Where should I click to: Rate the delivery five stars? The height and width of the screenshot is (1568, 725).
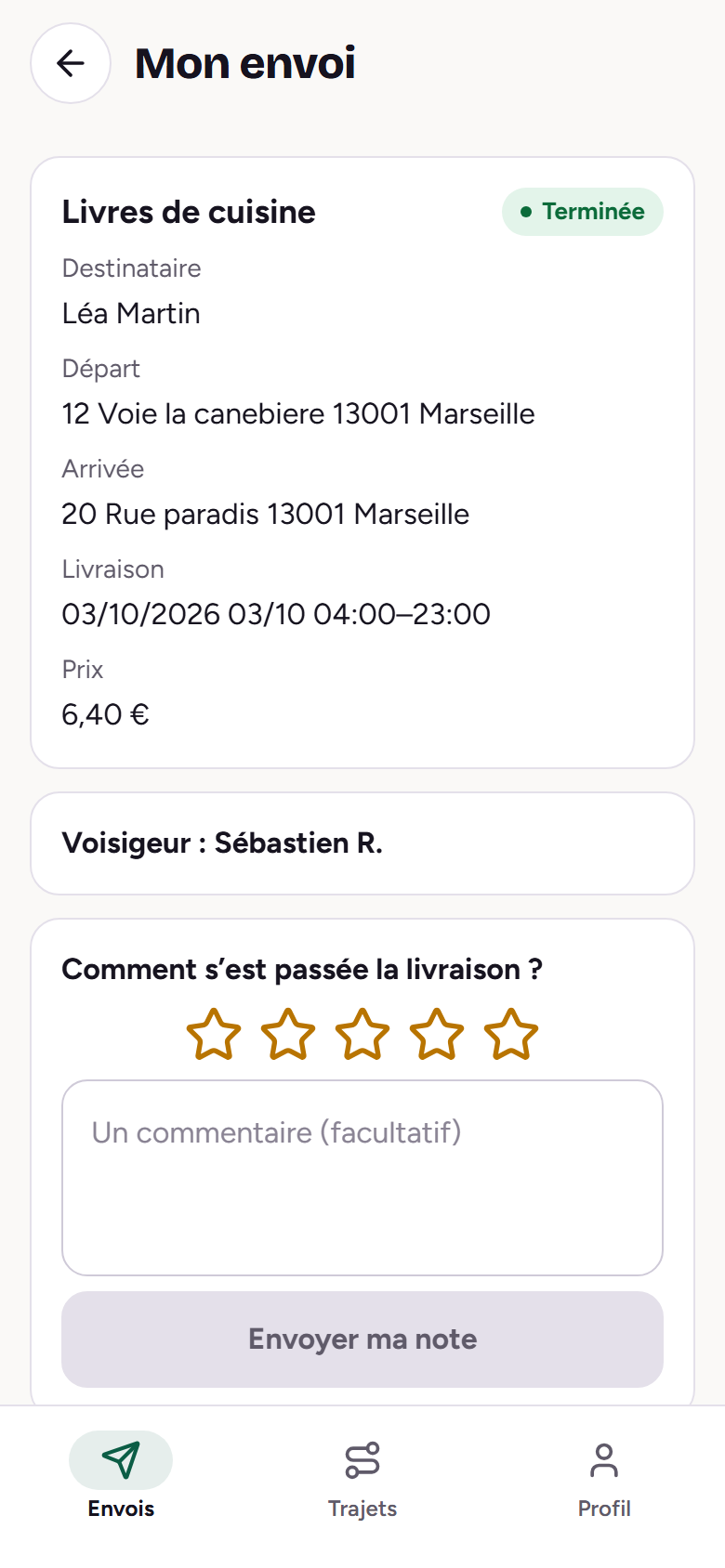[x=511, y=1034]
